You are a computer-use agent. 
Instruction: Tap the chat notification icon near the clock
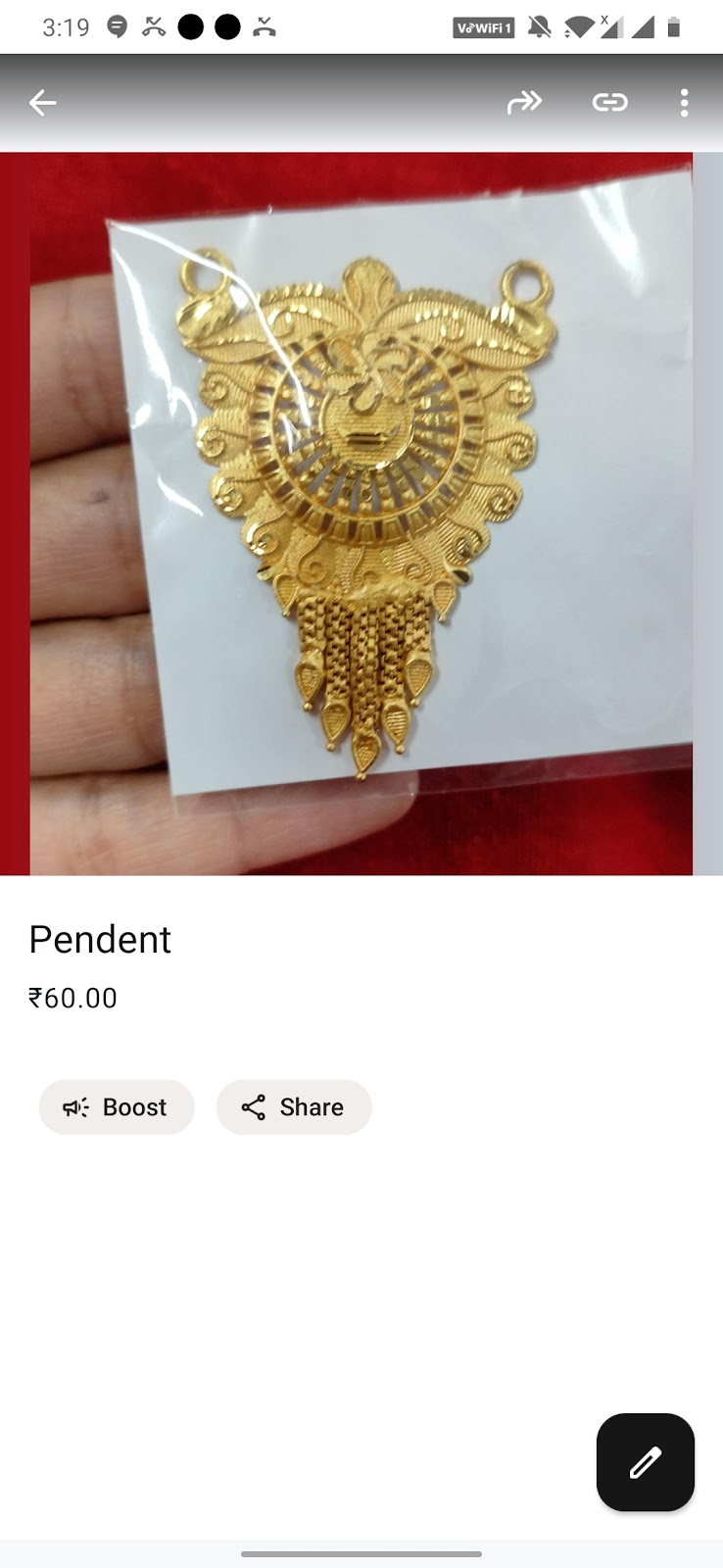point(118,26)
